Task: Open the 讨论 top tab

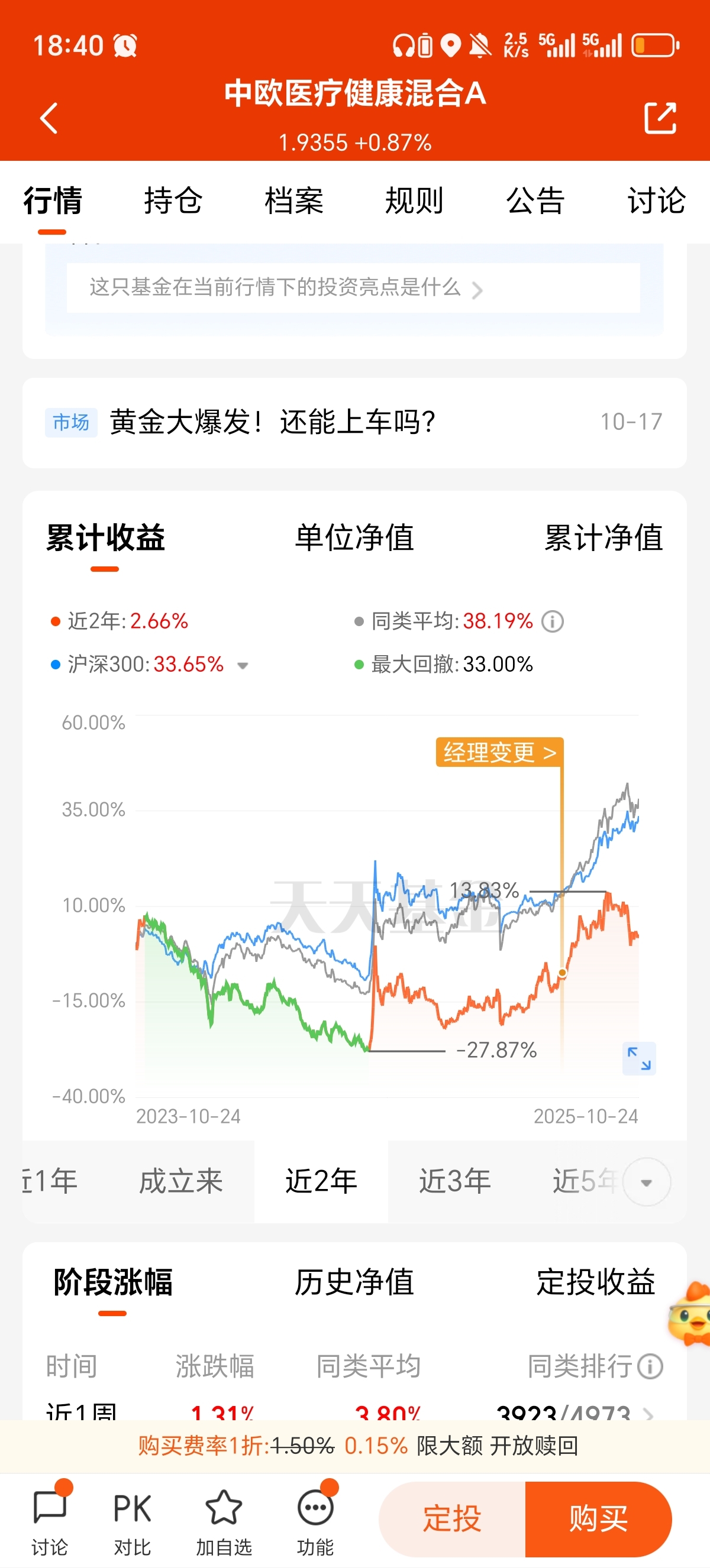Action: [x=656, y=202]
